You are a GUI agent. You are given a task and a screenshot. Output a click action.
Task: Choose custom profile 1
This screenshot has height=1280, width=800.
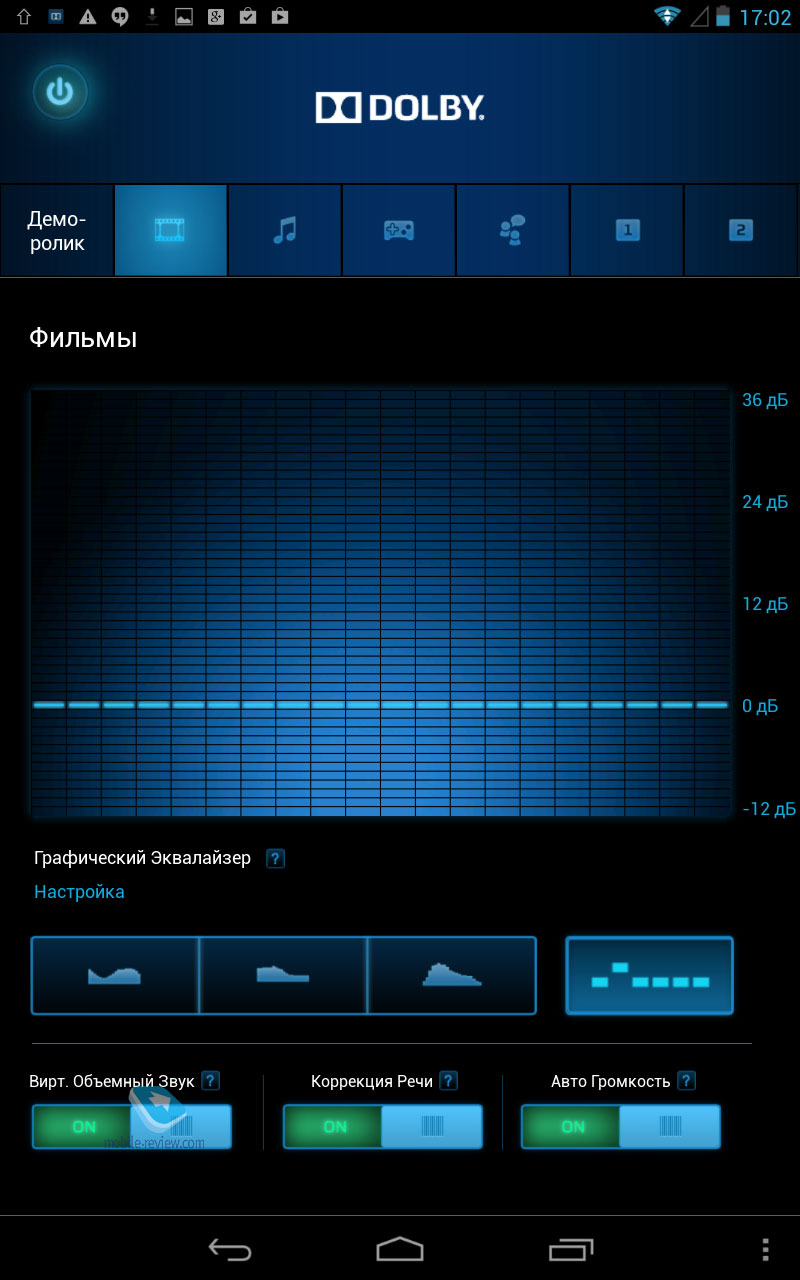pyautogui.click(x=627, y=230)
